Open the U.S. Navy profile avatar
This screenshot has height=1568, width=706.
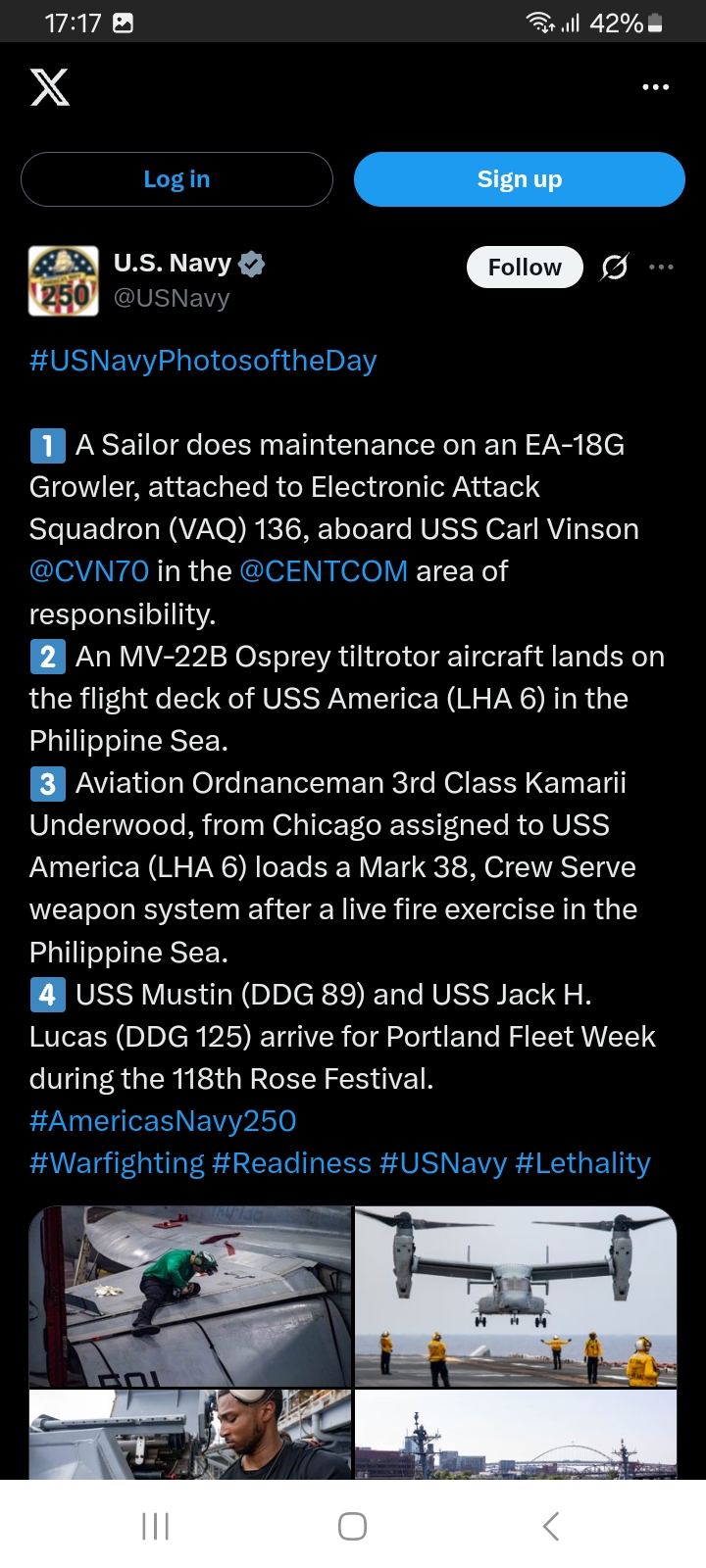click(x=64, y=280)
